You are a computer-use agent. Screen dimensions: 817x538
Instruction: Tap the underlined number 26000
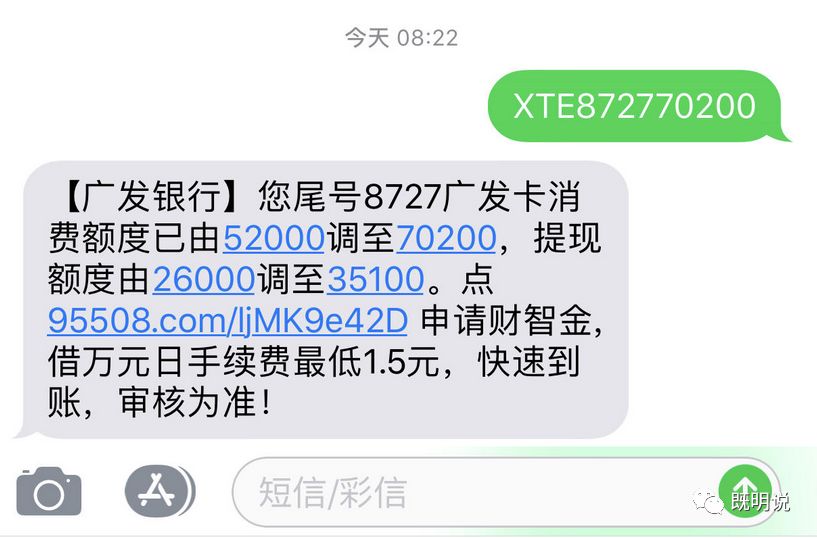[203, 279]
